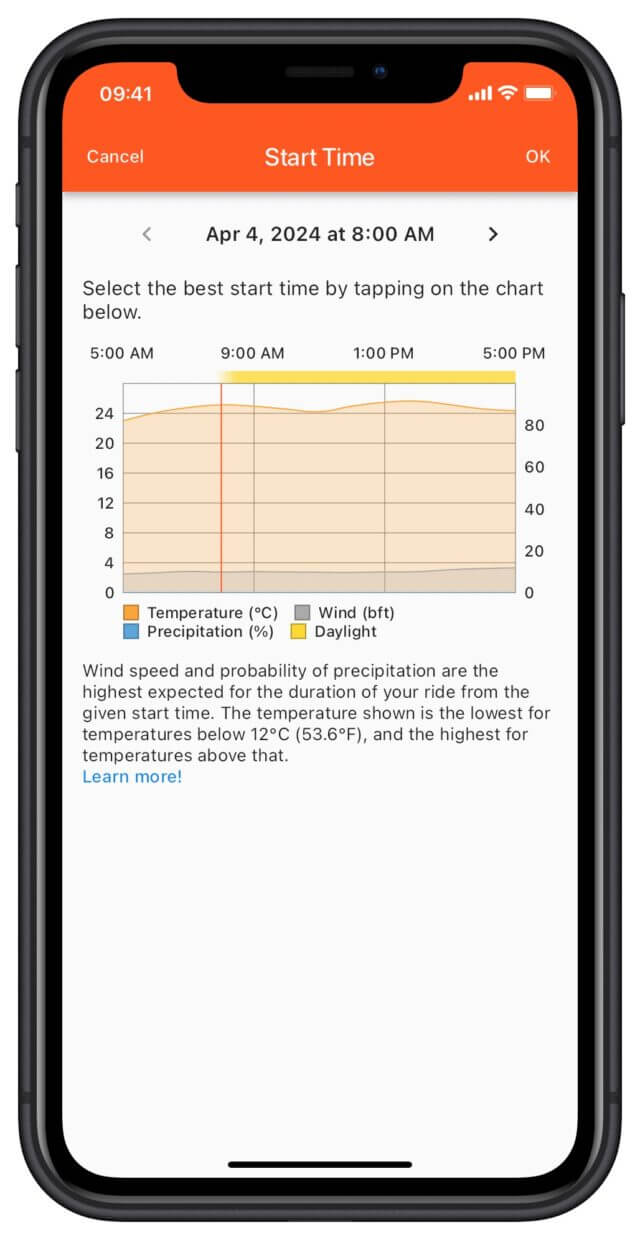Advance to the next start time
The image size is (640, 1240).
[x=493, y=234]
